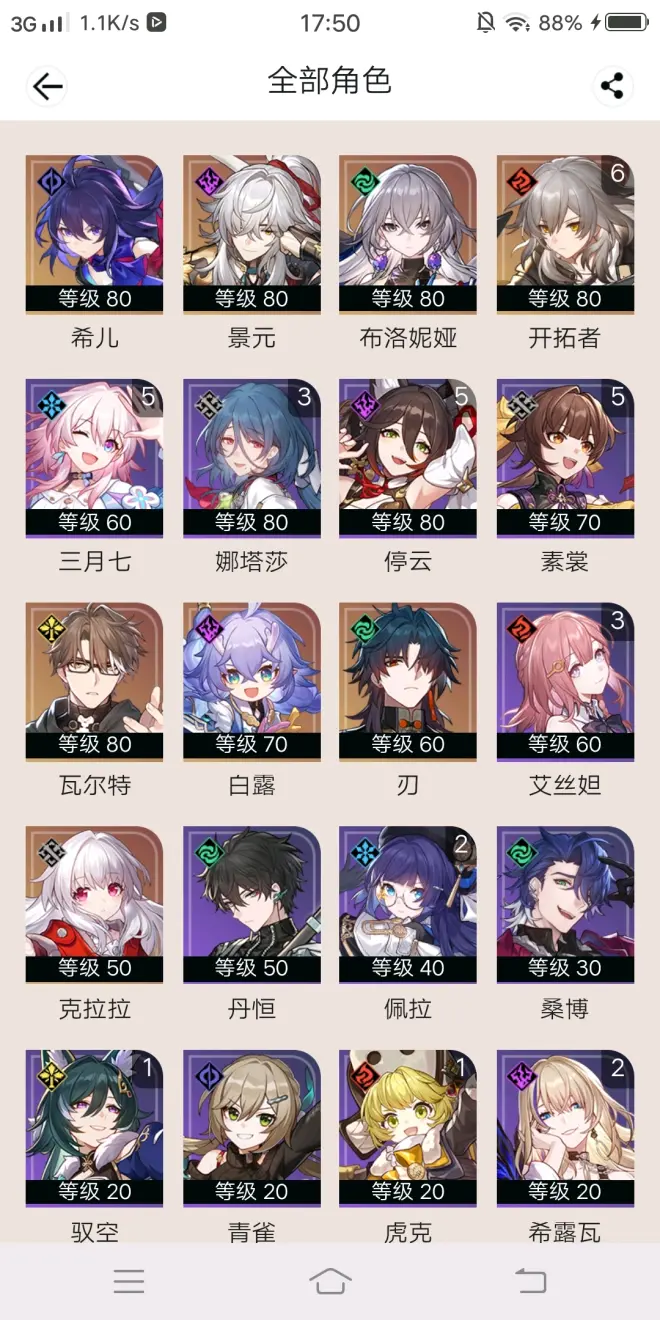Tap the share icon in the header

point(612,86)
